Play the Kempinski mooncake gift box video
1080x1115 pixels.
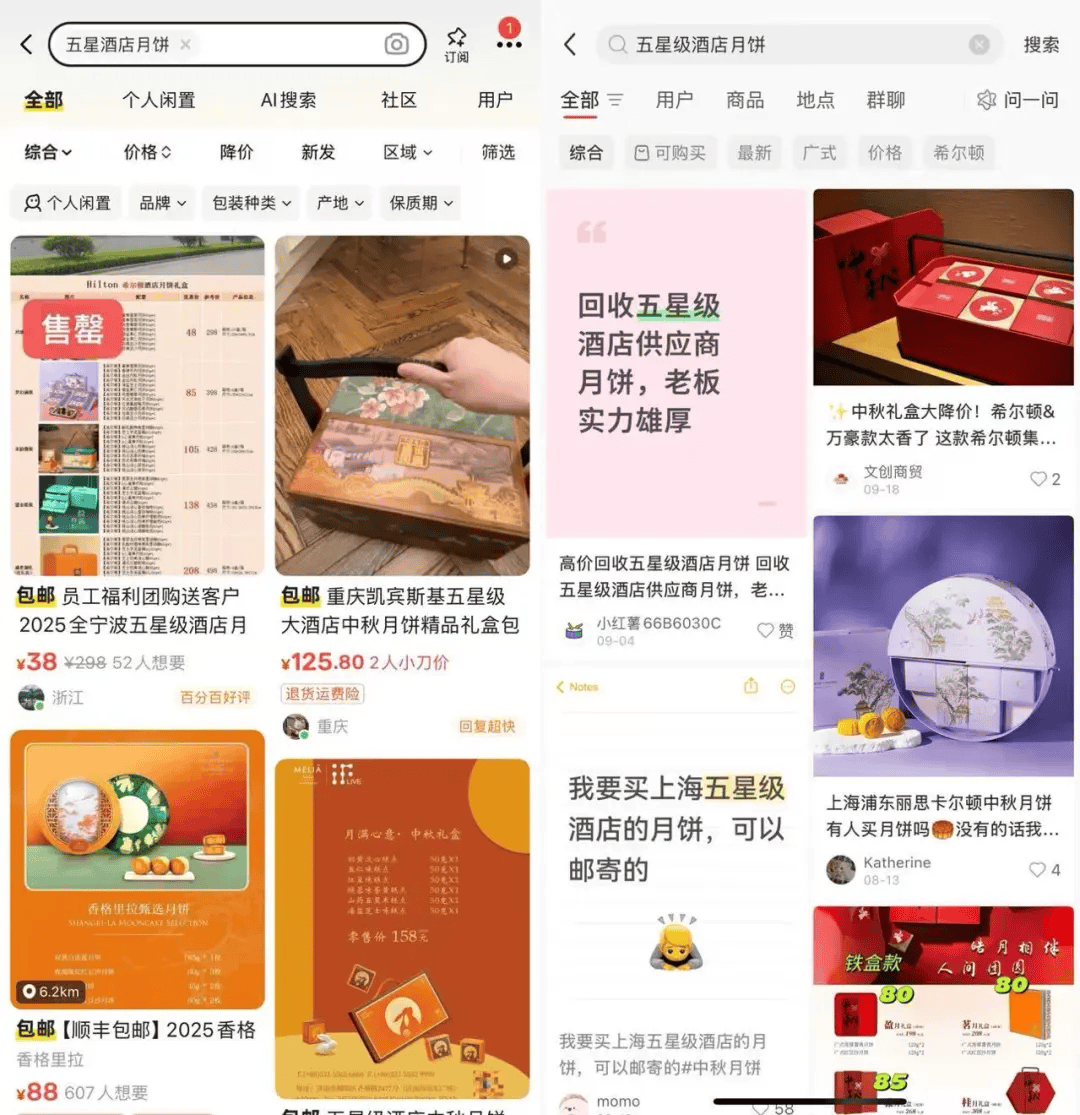[507, 258]
